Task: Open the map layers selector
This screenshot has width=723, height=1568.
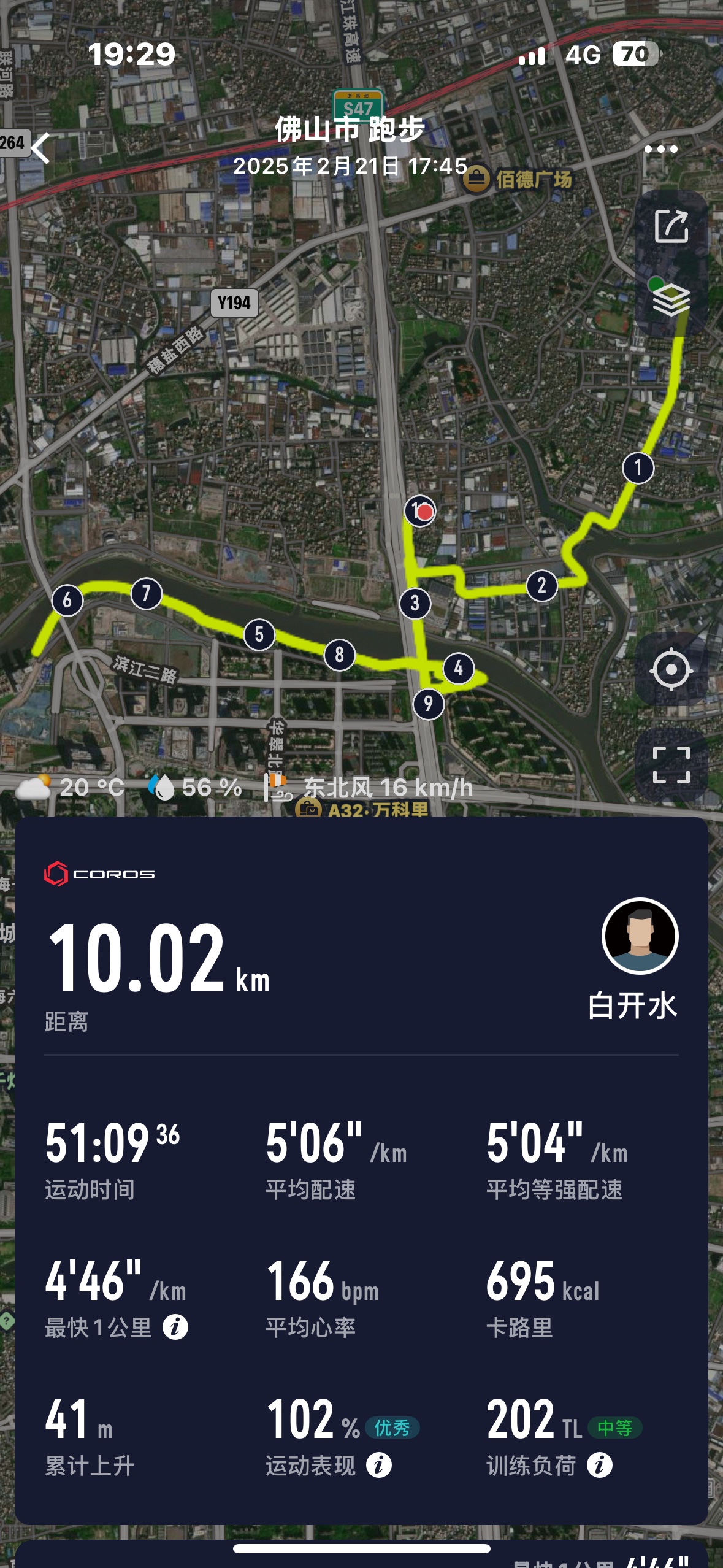Action: (x=671, y=300)
